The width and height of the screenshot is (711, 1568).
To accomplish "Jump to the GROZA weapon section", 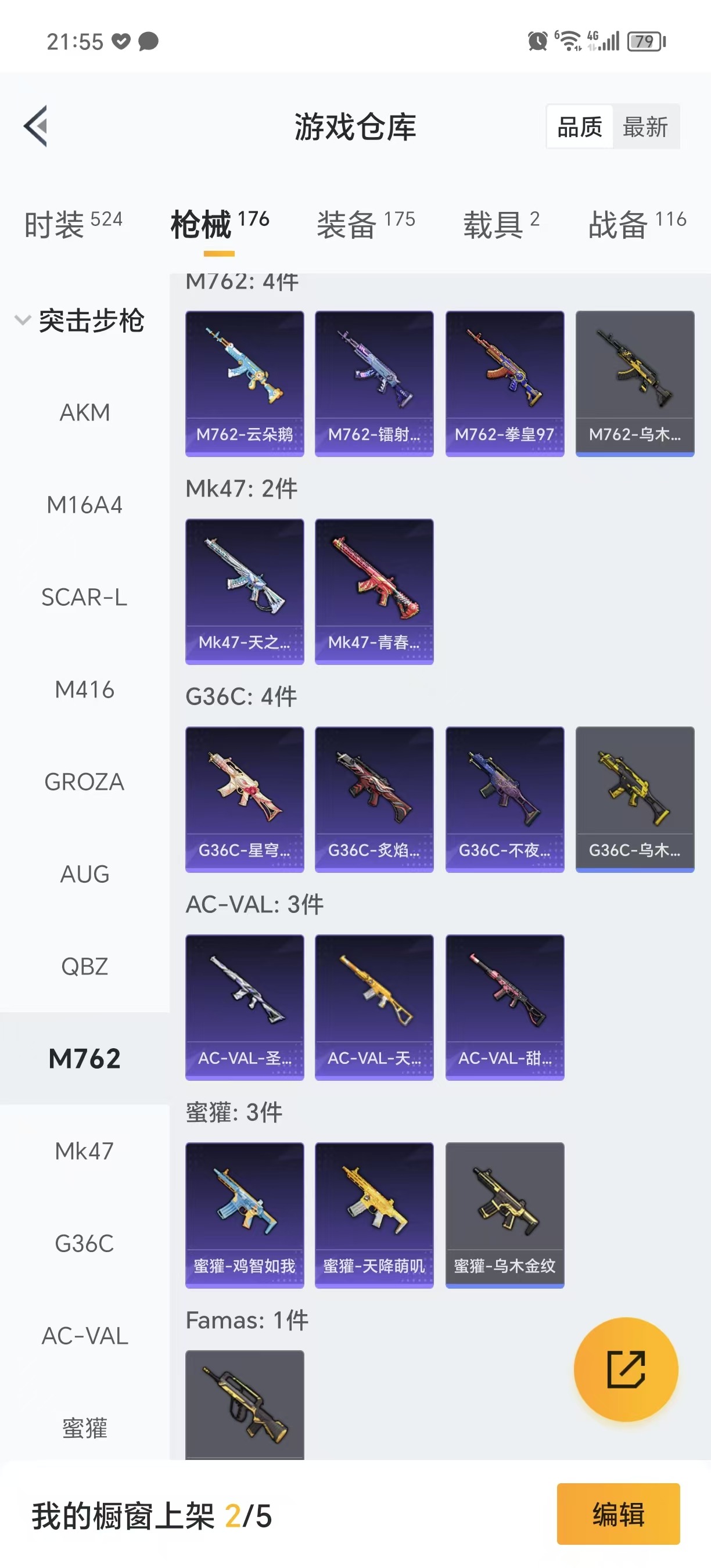I will point(85,782).
